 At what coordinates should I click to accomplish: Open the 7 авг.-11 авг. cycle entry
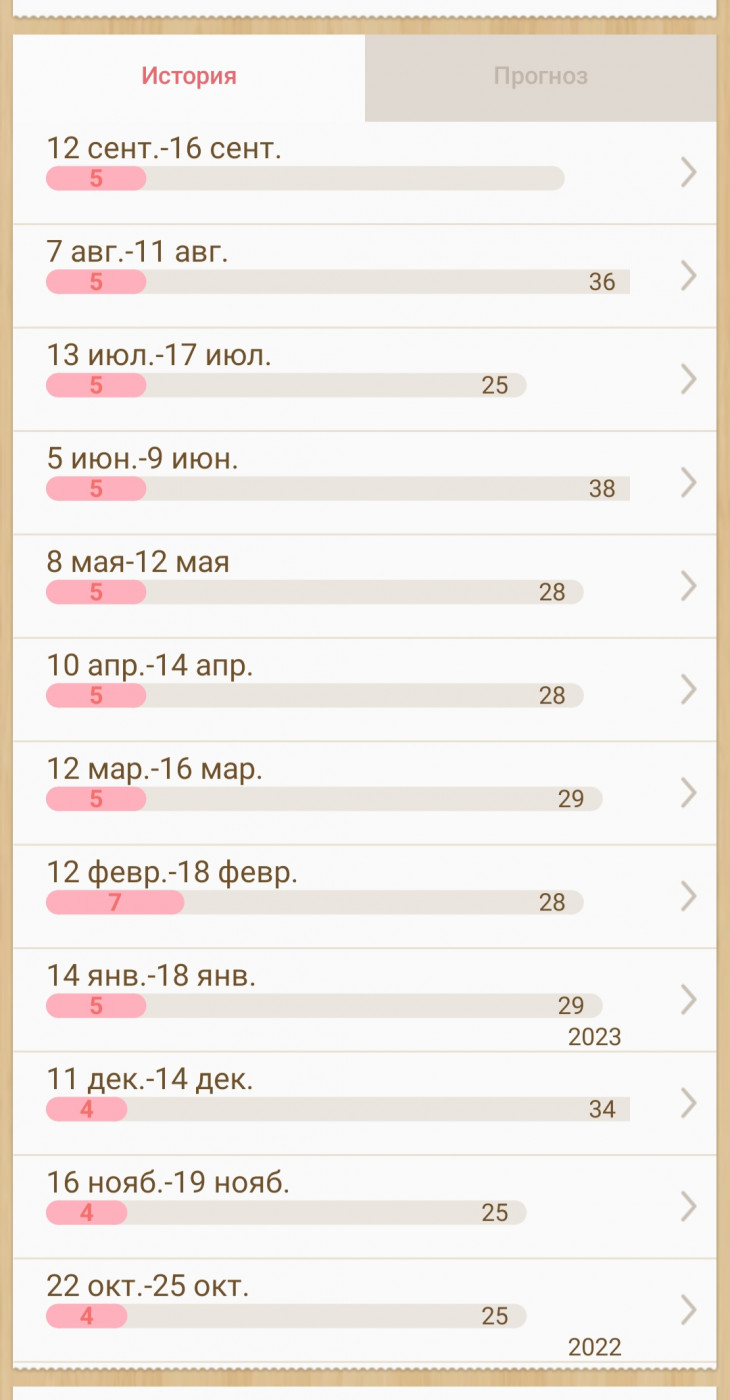pos(364,275)
